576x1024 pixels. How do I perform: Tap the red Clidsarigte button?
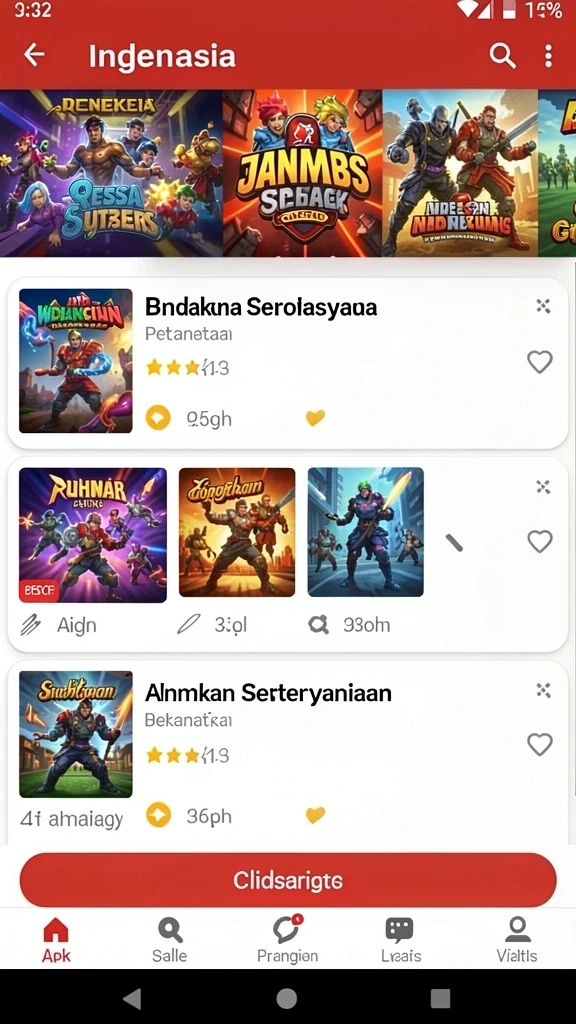click(288, 880)
